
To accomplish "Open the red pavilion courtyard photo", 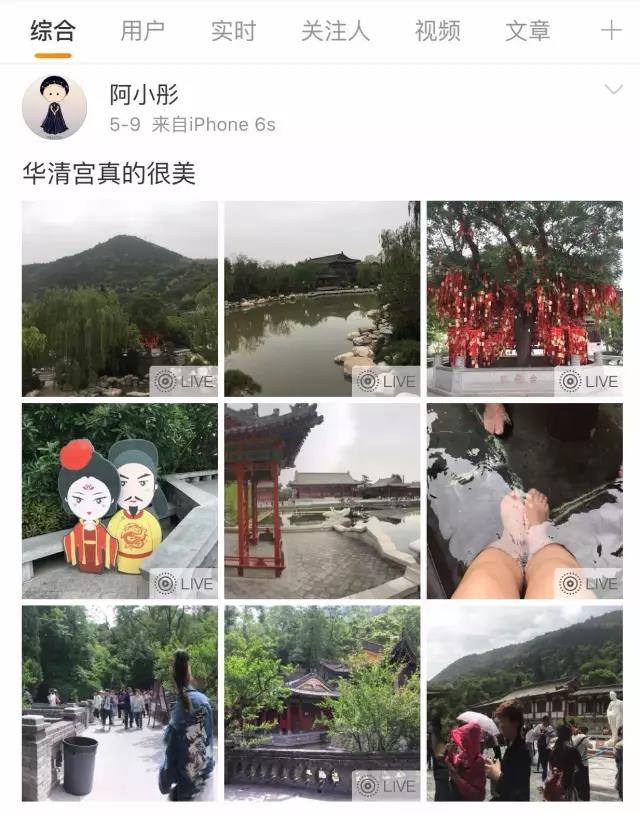I will tap(322, 500).
